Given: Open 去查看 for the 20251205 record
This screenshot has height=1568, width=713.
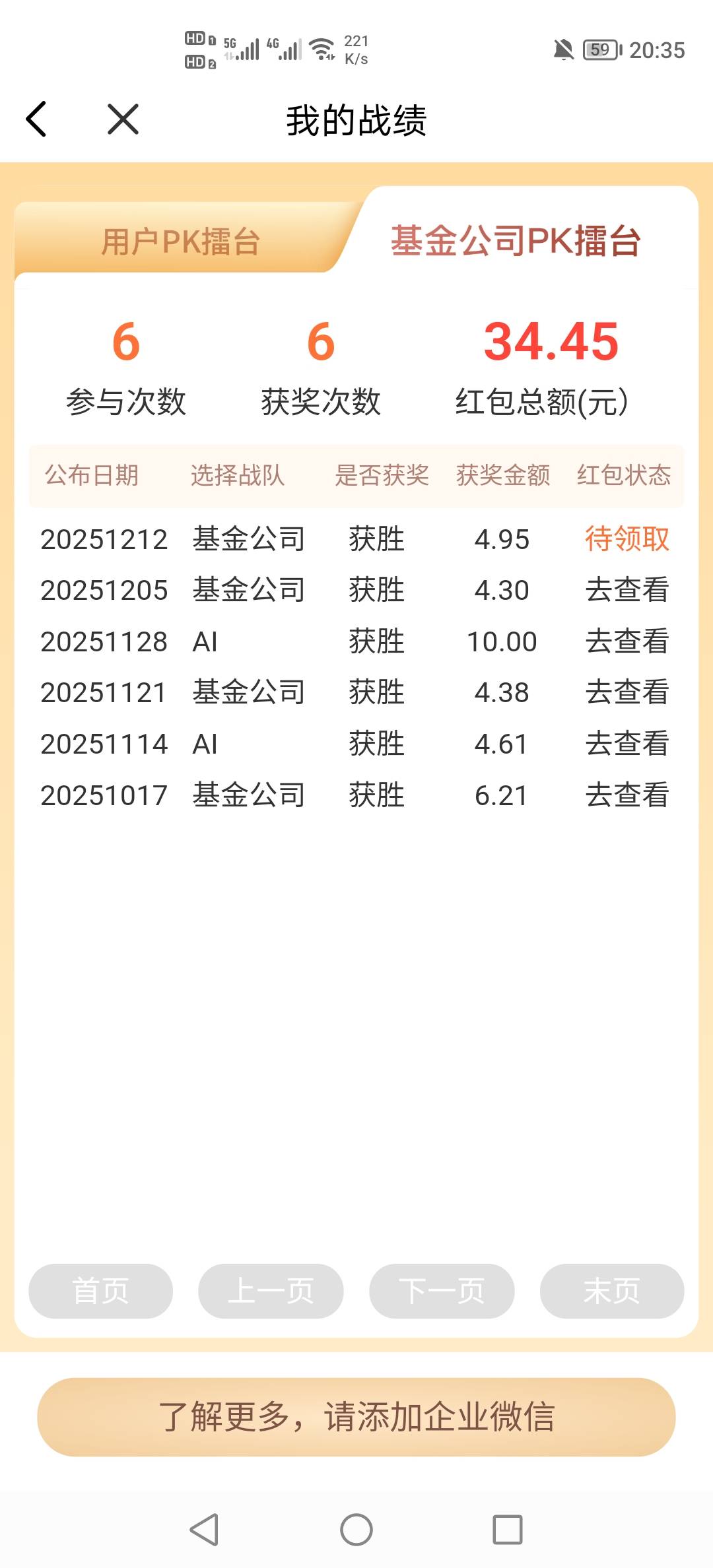Looking at the screenshot, I should [627, 590].
